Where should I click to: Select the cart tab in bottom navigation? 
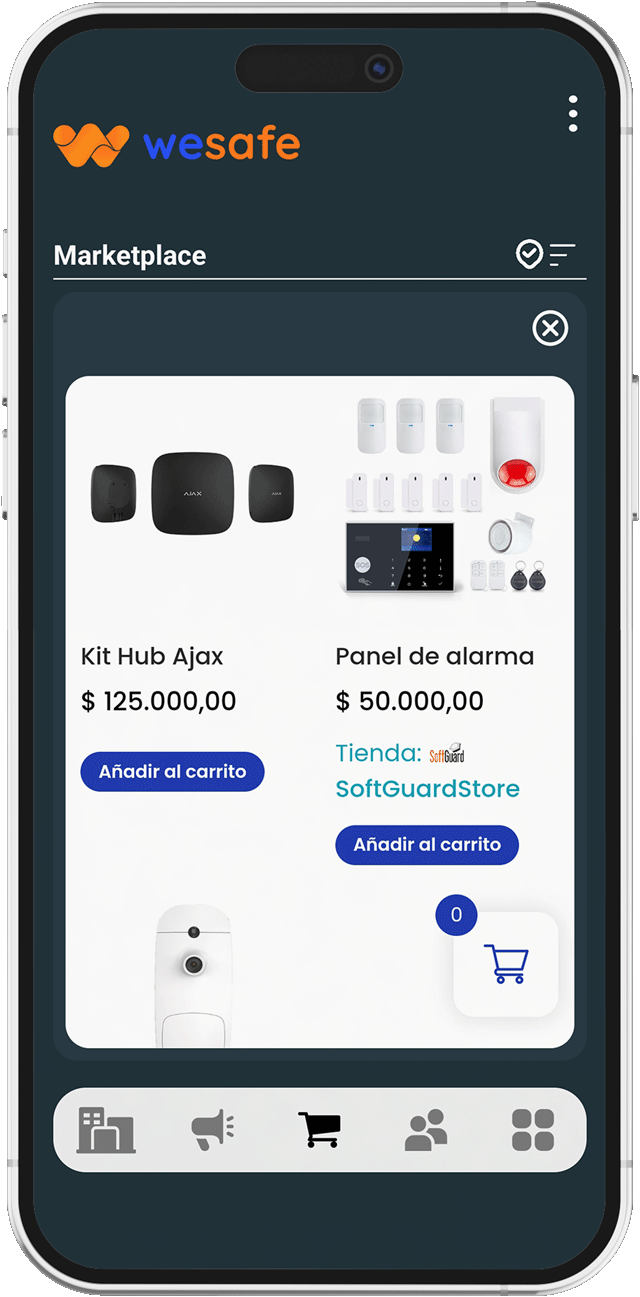click(320, 1130)
